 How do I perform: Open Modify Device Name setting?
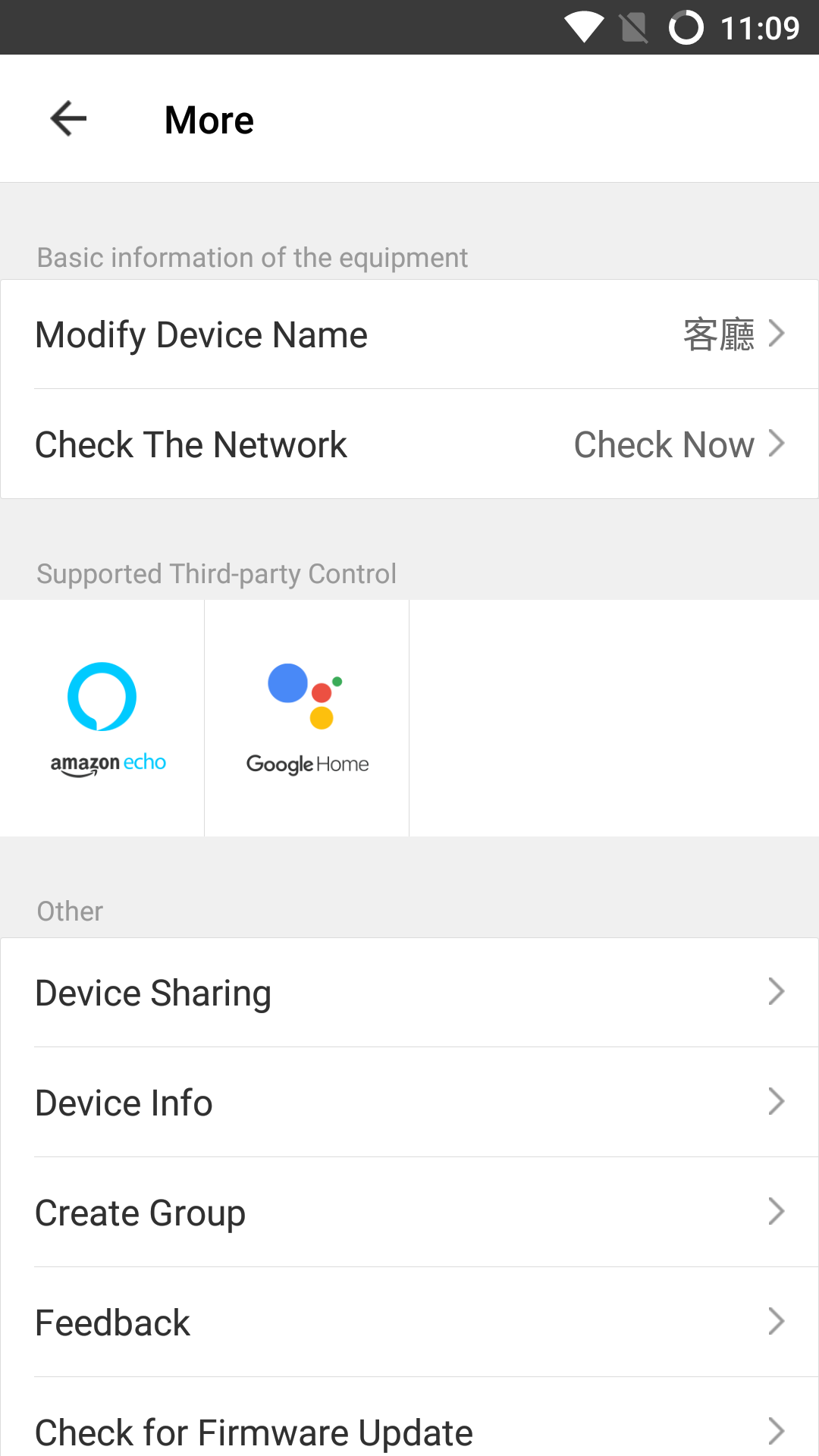coord(409,334)
